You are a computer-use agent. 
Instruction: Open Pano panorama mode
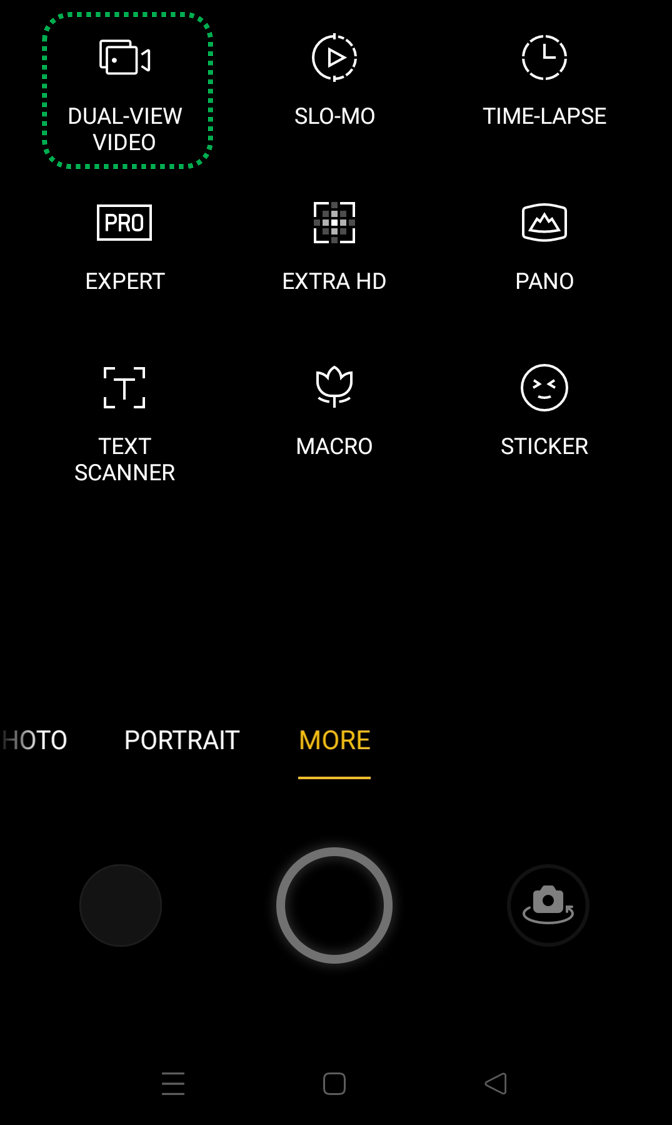[x=544, y=247]
